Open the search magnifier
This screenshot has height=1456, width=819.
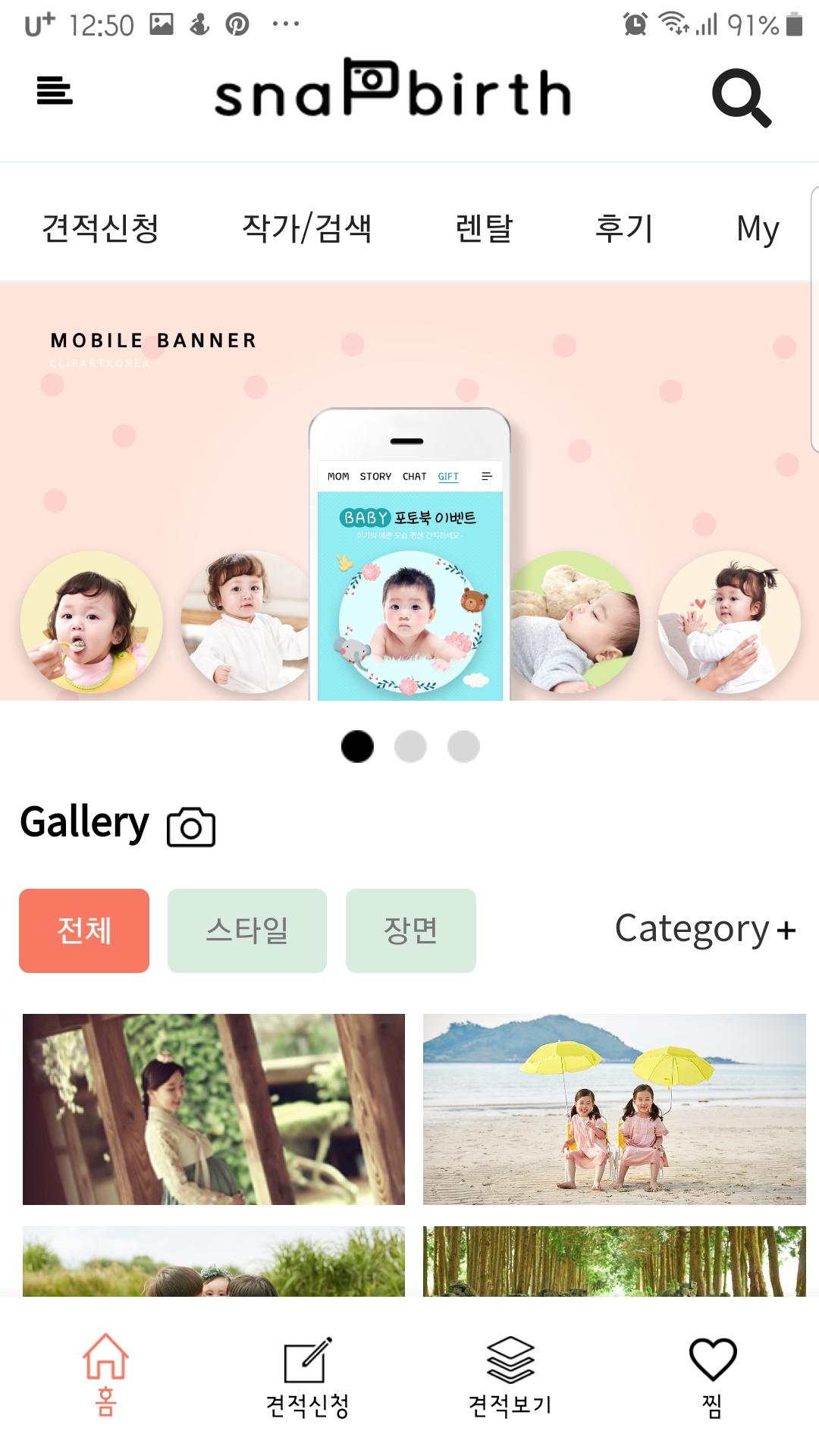pos(741,97)
